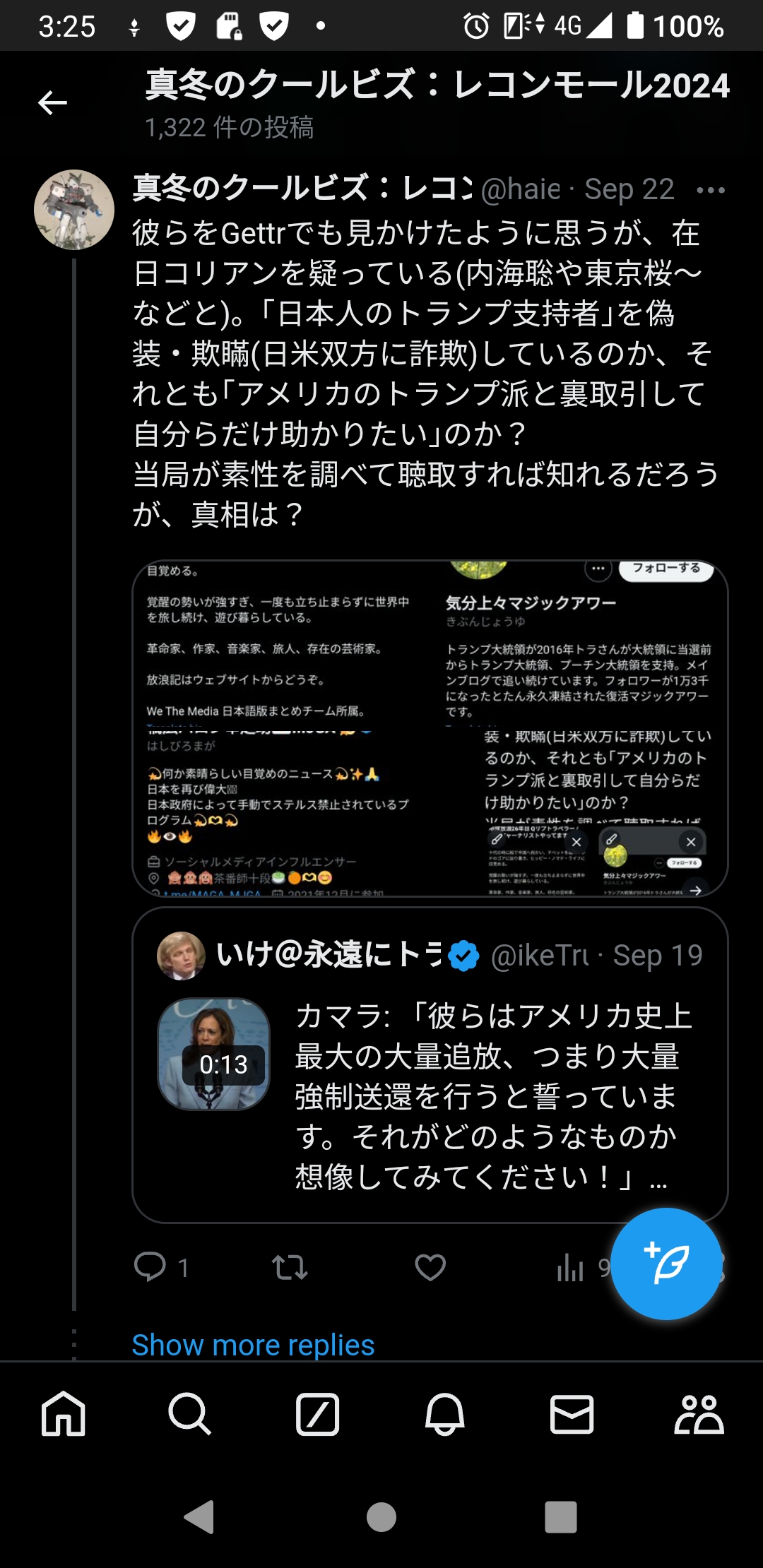Compose a new post
The height and width of the screenshot is (1568, 763).
coord(666,1264)
